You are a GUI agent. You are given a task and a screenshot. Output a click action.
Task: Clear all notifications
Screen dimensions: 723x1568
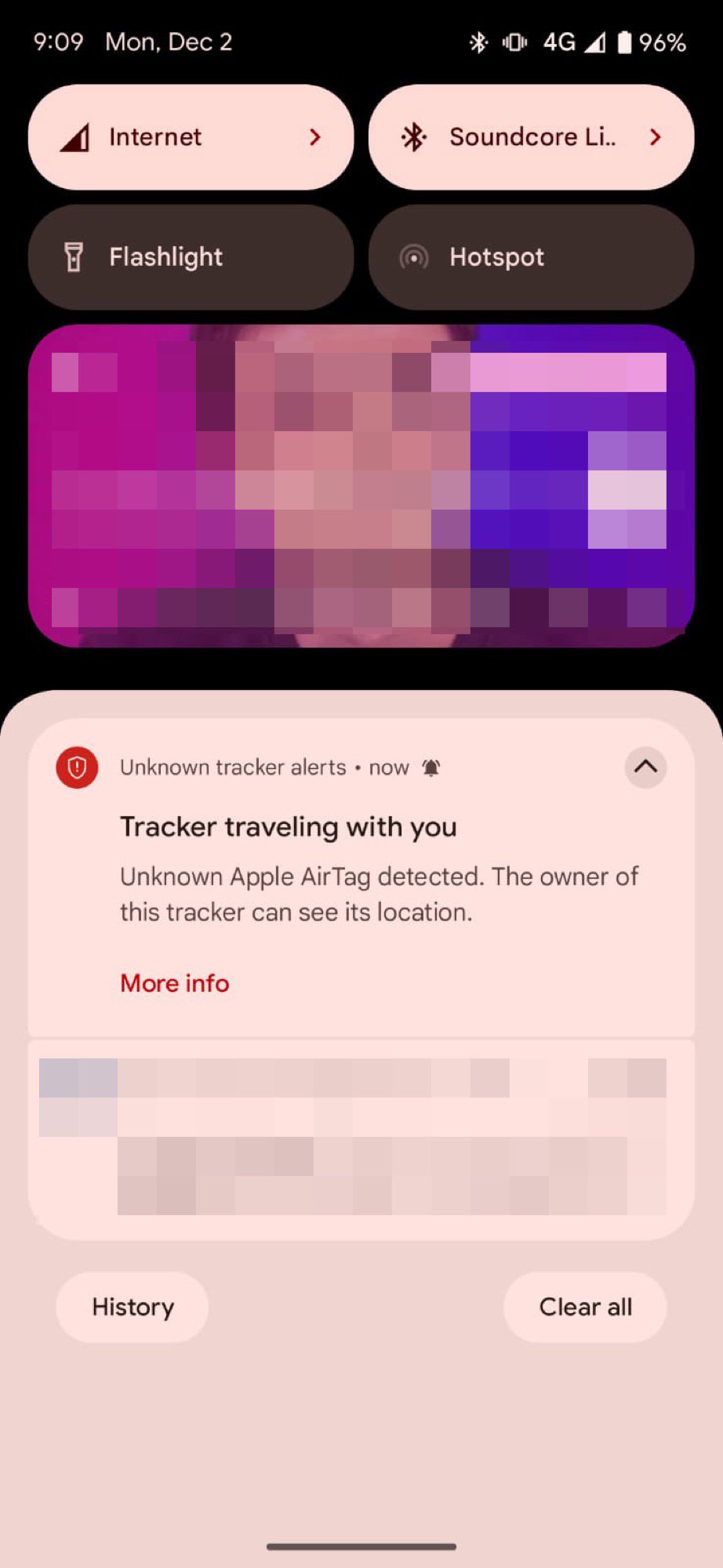585,1307
